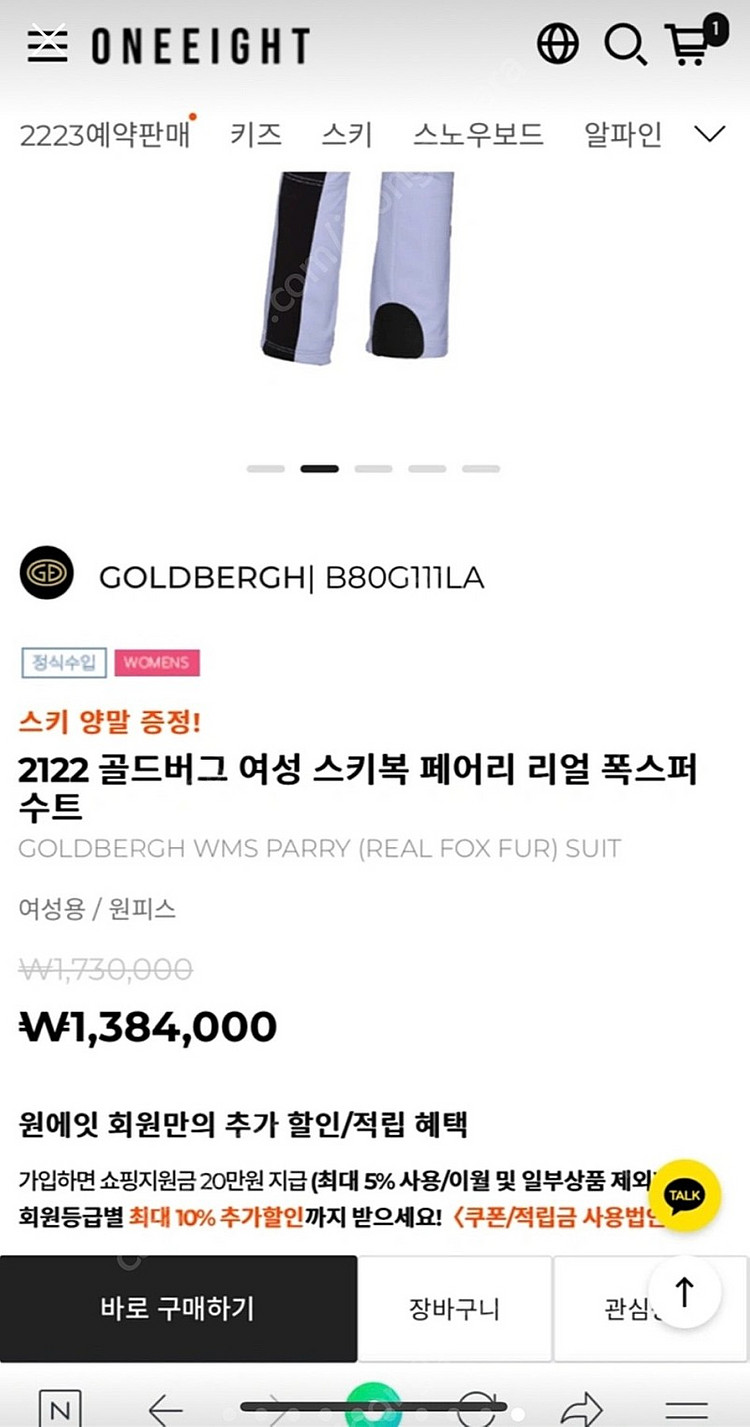Open KakaoTalk chat support

click(x=685, y=1195)
